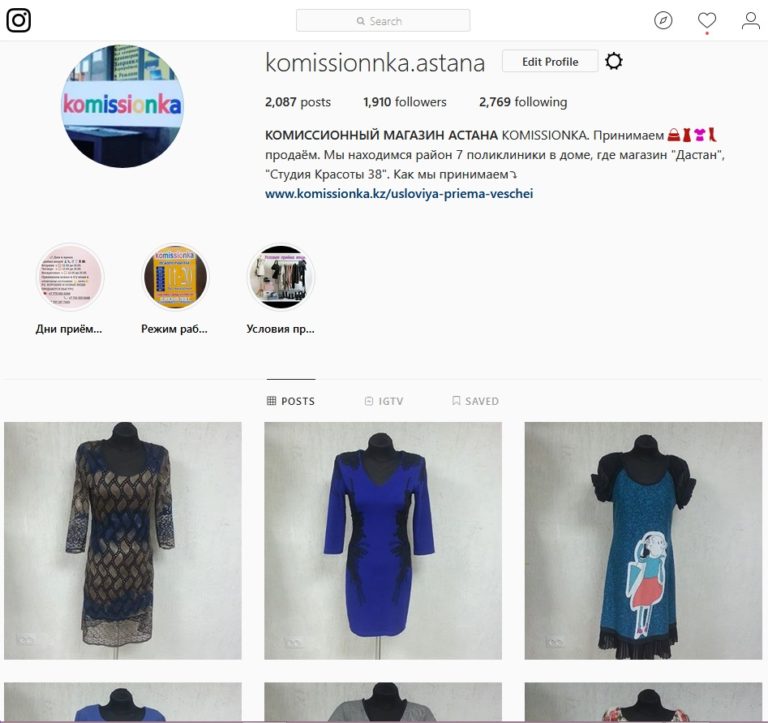Switch to the Saved tab

pos(475,401)
